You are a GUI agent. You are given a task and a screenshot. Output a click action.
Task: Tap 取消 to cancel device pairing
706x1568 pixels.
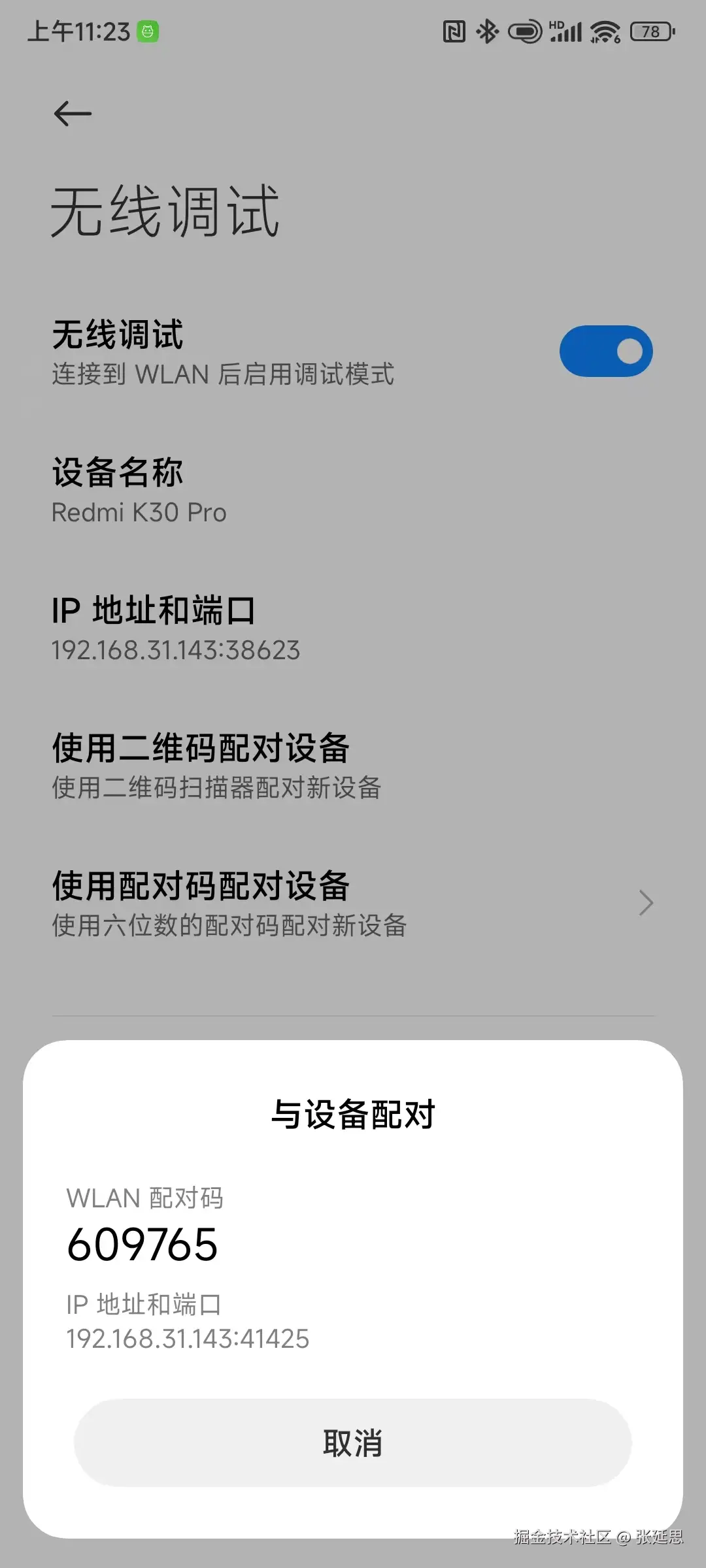pyautogui.click(x=352, y=1443)
